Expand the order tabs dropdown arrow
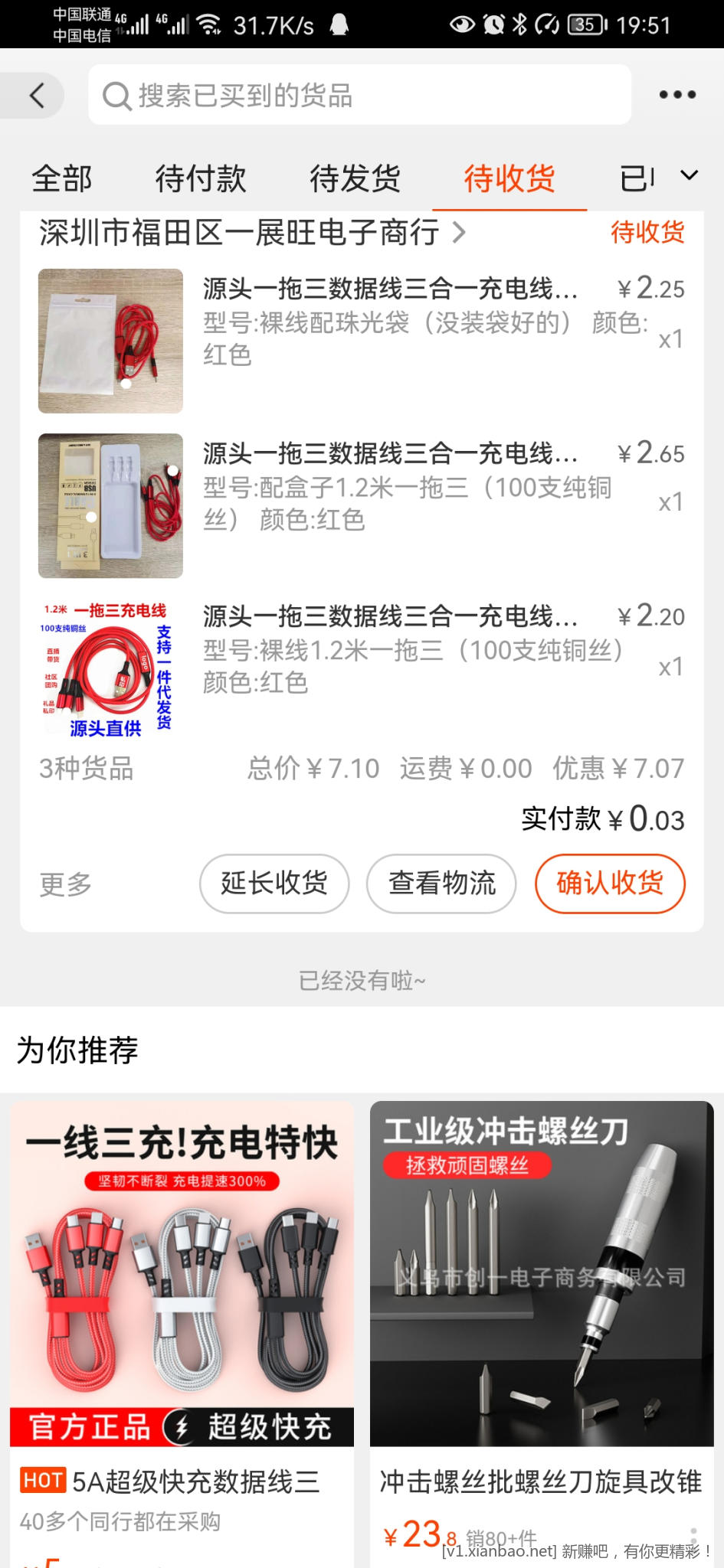The image size is (724, 1568). (x=689, y=176)
